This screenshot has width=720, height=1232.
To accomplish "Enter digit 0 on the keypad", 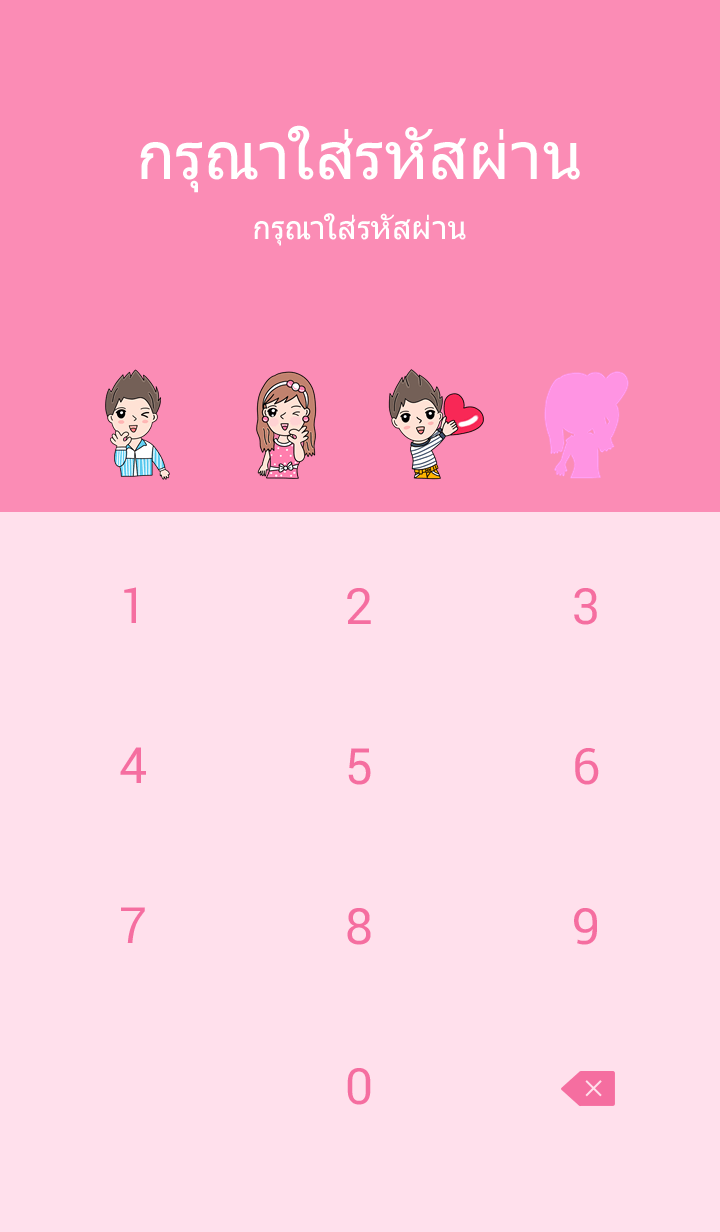I will [359, 1087].
